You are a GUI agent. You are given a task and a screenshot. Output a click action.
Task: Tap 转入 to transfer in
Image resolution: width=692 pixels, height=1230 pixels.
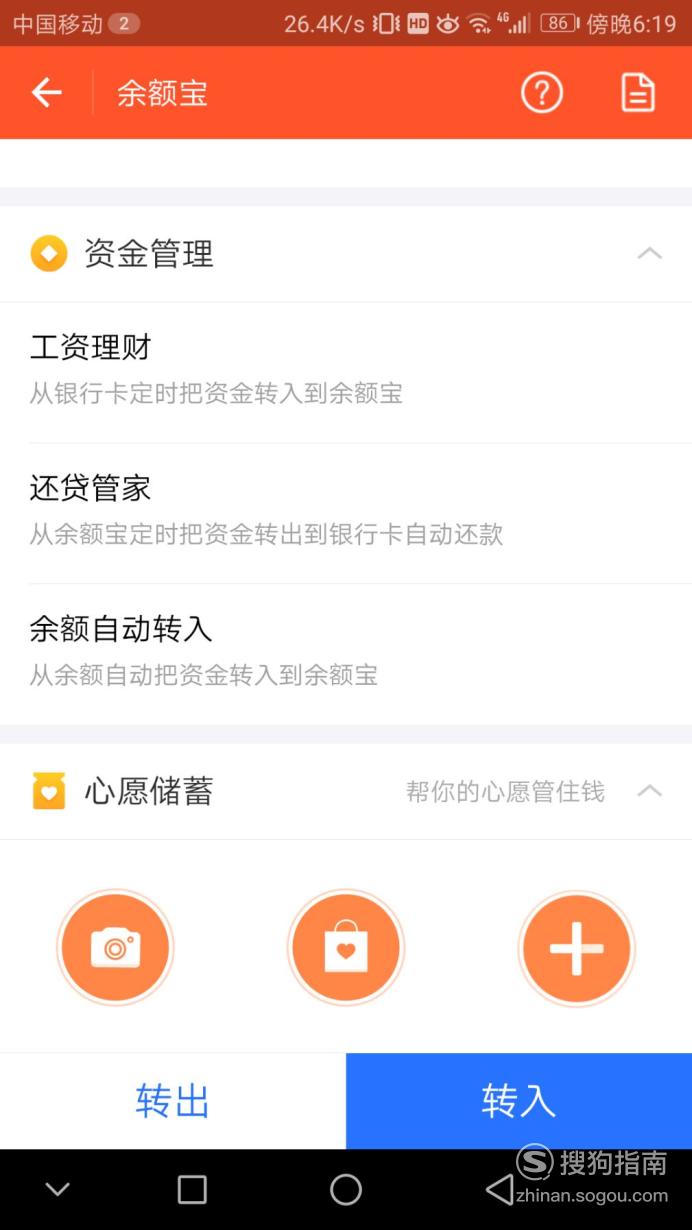point(519,1101)
